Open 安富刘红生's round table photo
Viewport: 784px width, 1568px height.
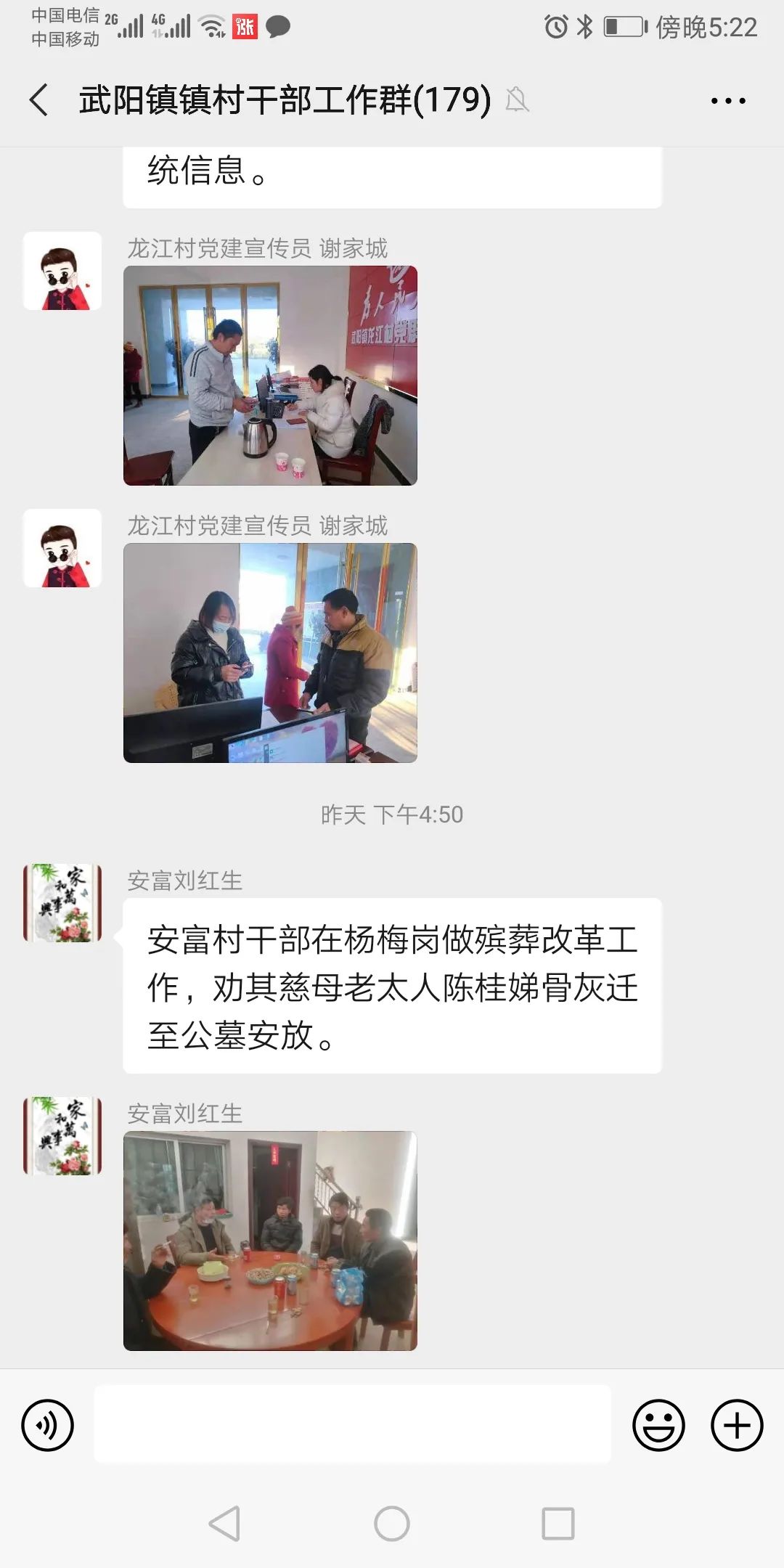pyautogui.click(x=270, y=1241)
